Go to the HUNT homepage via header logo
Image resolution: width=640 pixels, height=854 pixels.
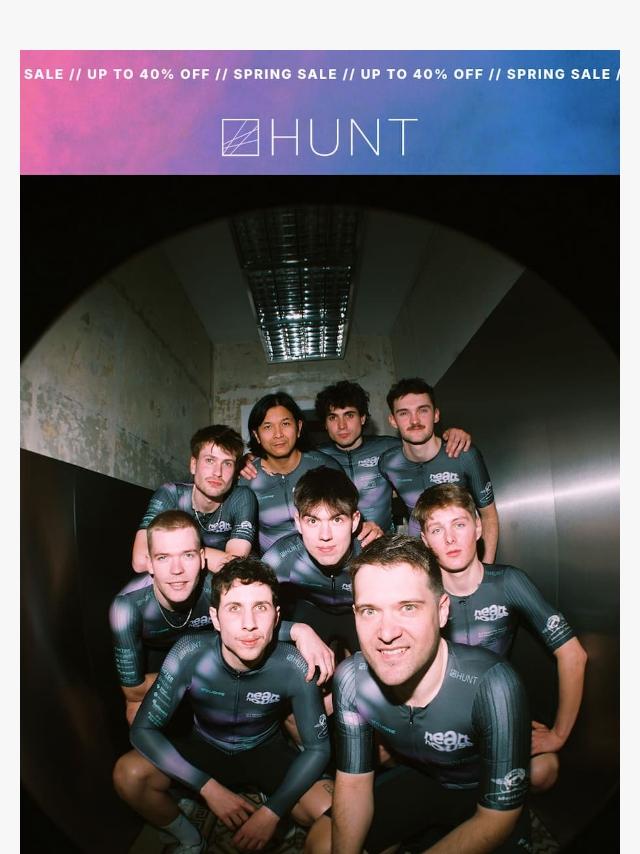[319, 137]
